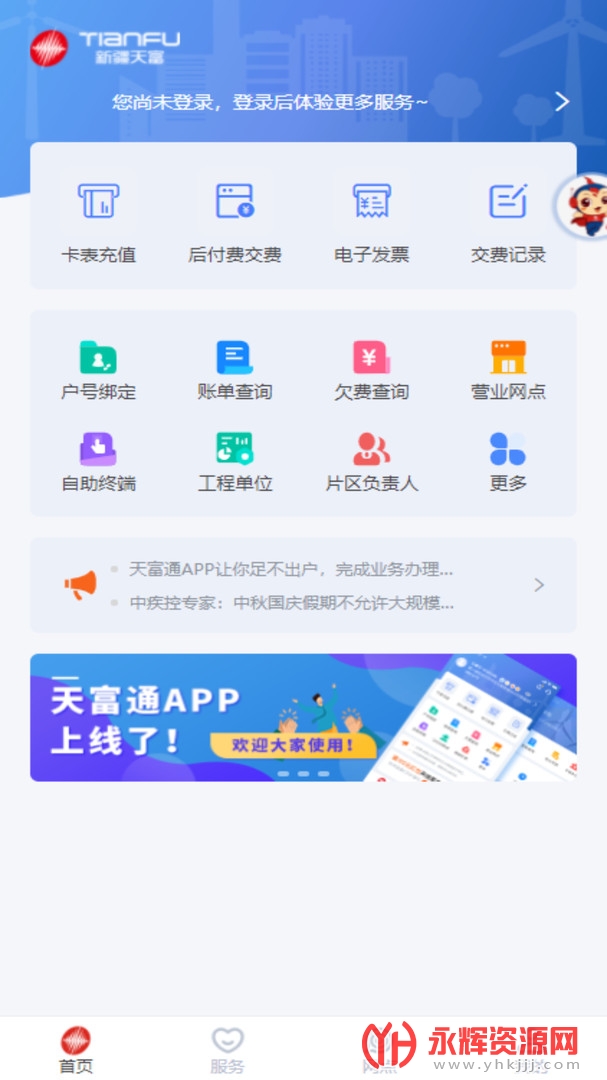
Task: Open 工程单位 engineering units
Action: tap(235, 462)
